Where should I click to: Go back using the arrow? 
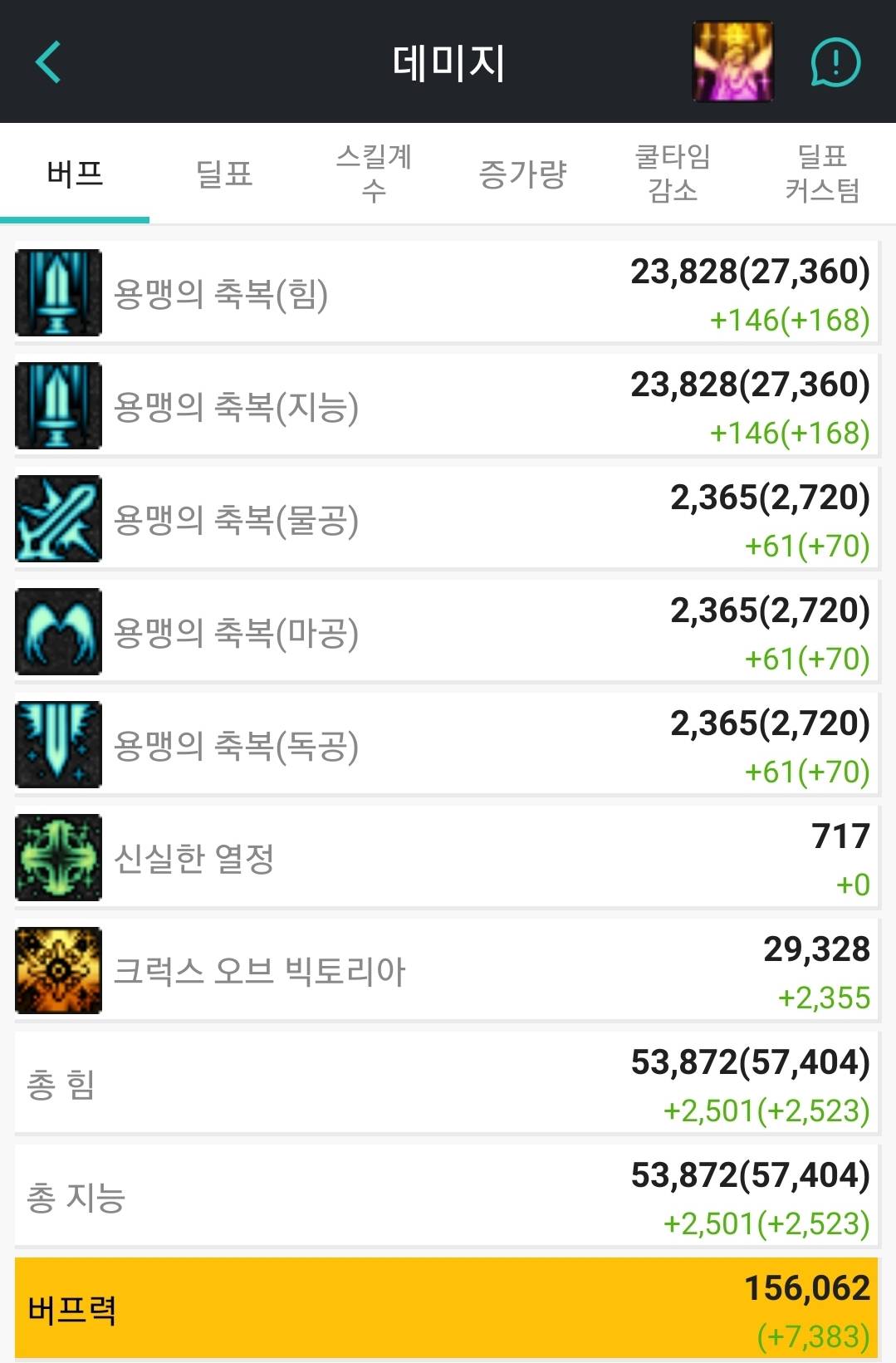(49, 62)
